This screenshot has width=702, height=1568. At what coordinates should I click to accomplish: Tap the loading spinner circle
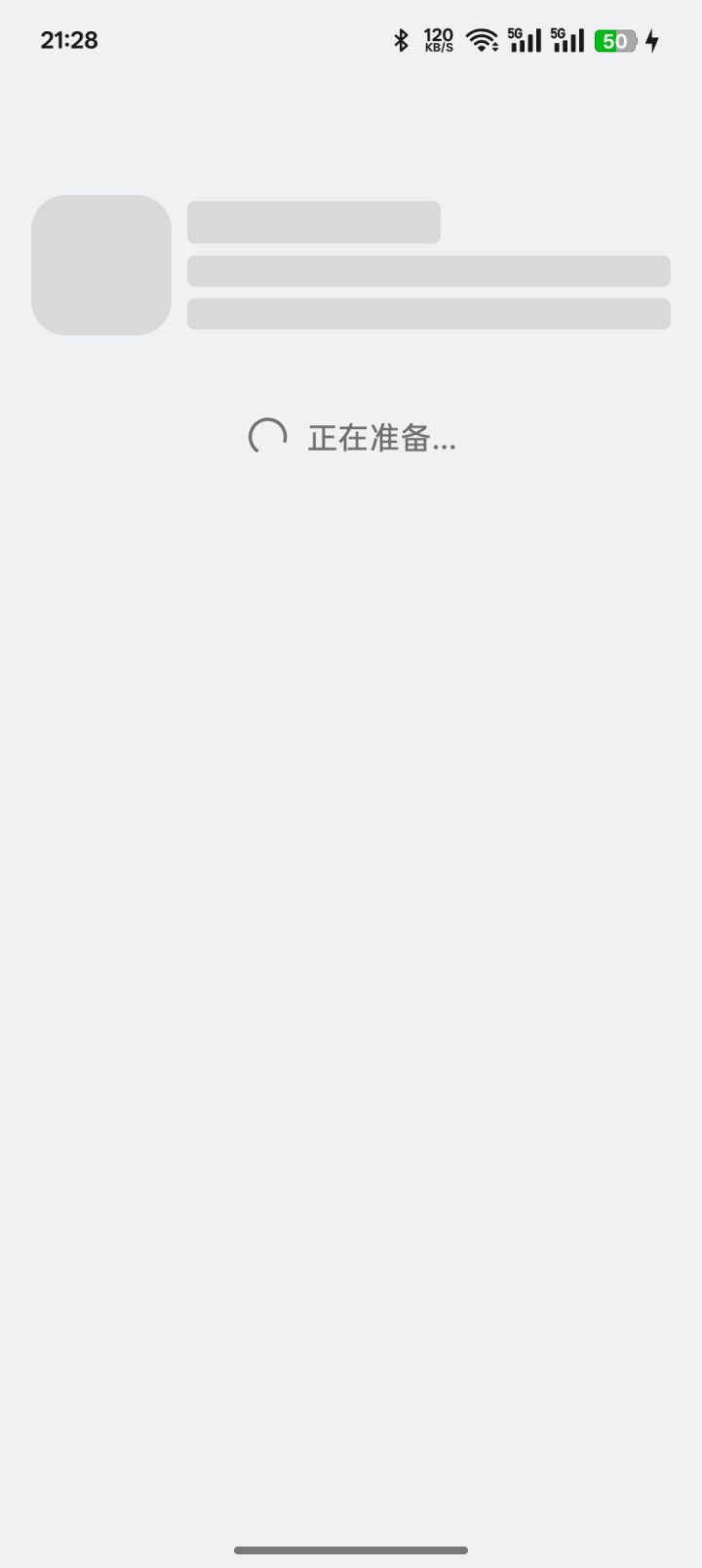[x=268, y=436]
